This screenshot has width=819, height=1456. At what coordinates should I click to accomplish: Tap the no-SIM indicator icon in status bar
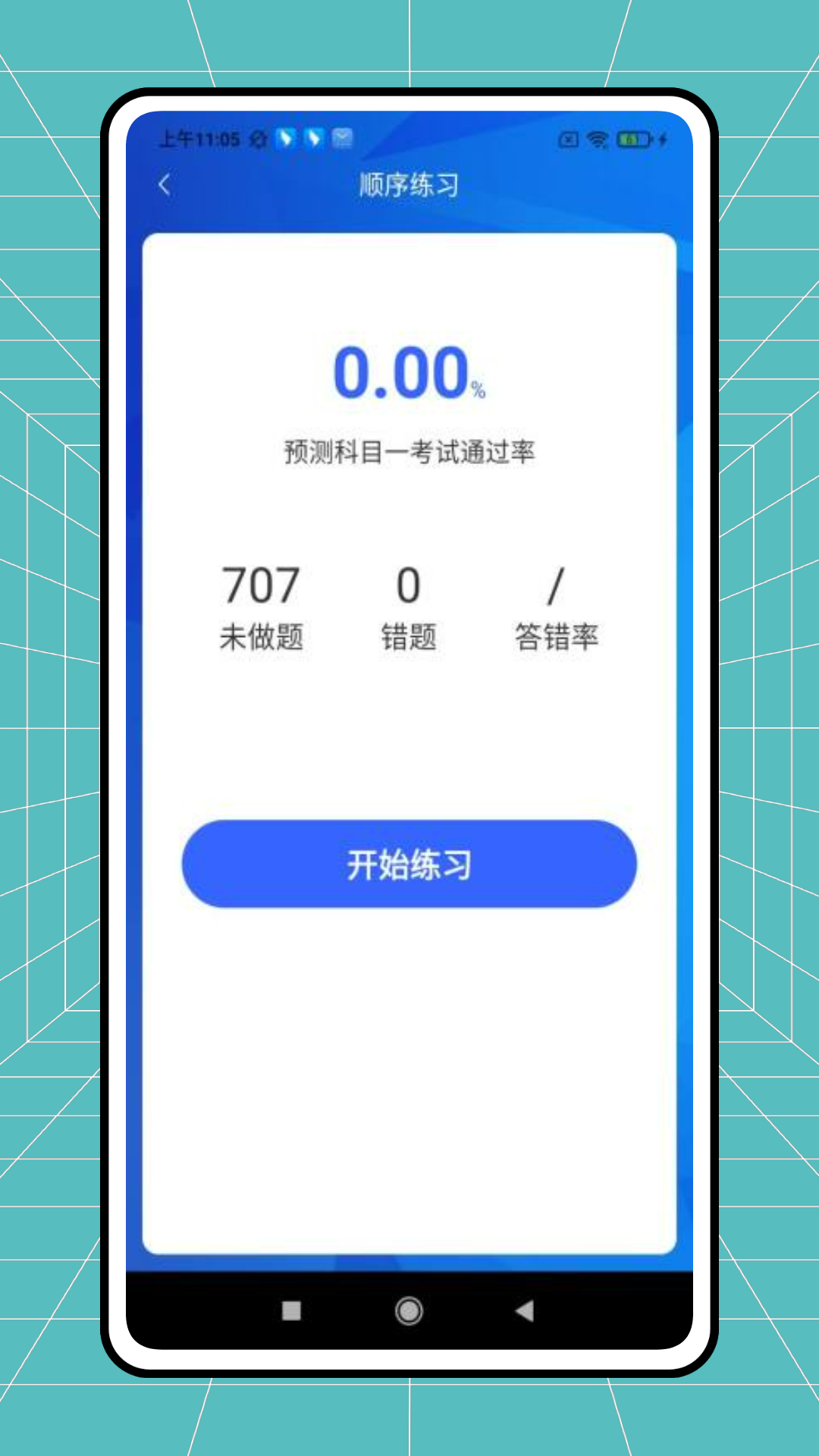click(x=567, y=140)
